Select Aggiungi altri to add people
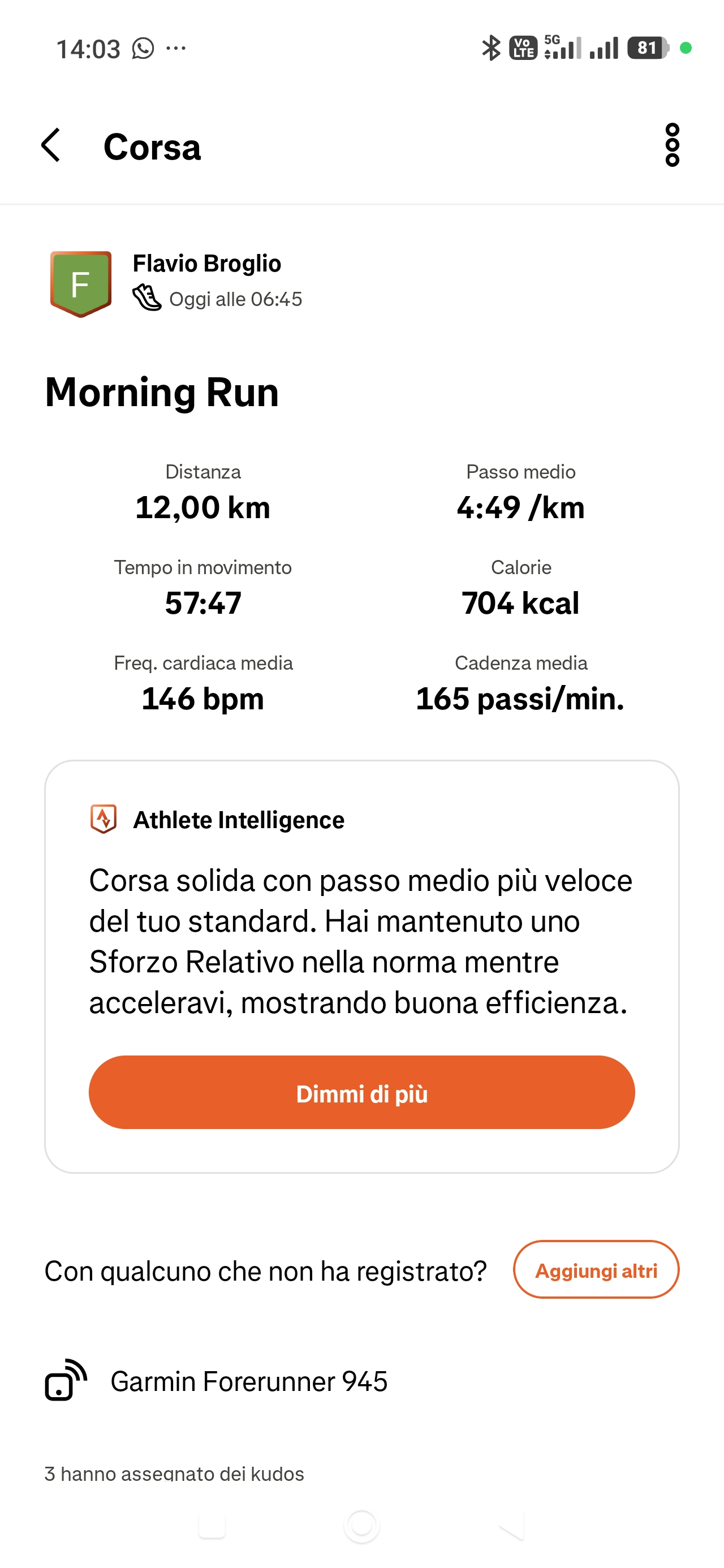724x1568 pixels. click(596, 1270)
